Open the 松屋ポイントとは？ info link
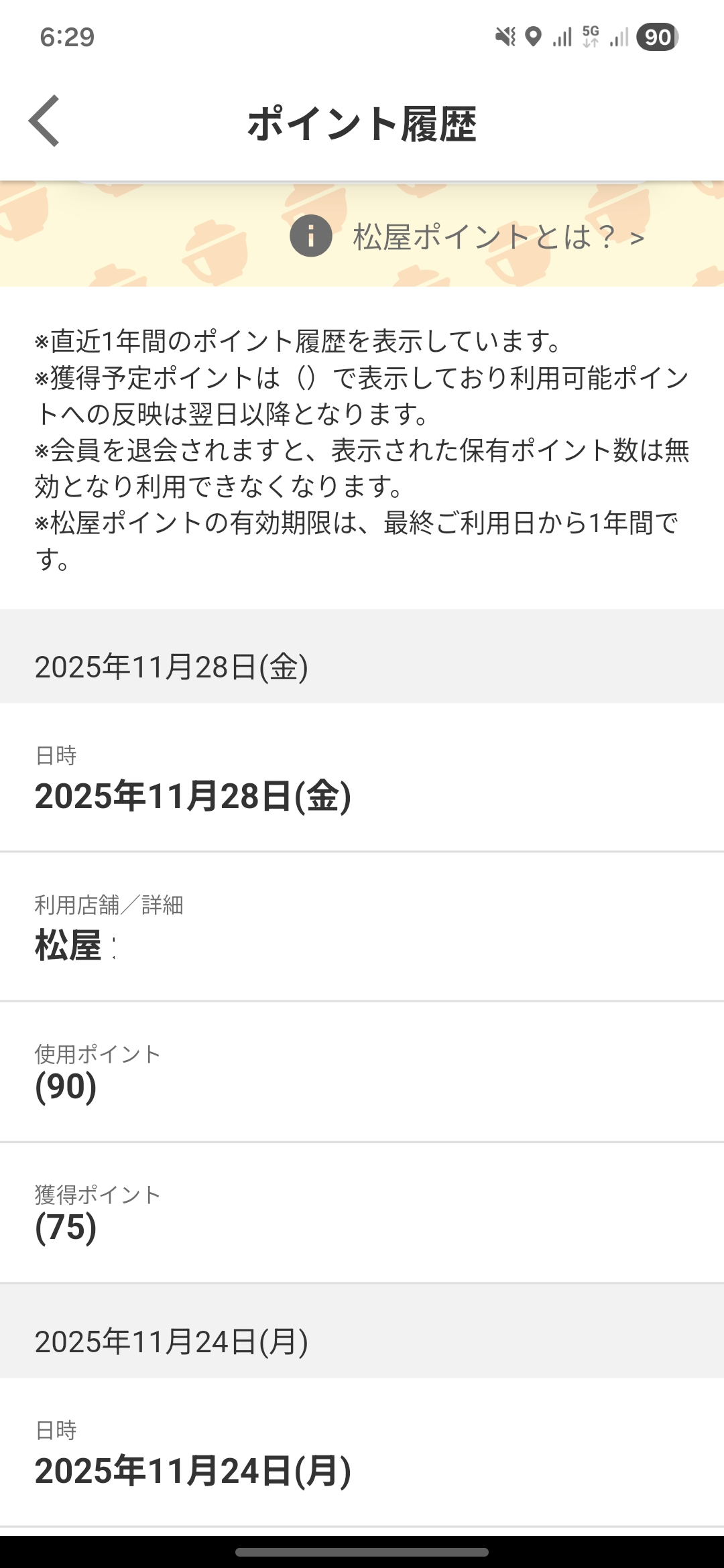The width and height of the screenshot is (724, 1568). point(468,237)
